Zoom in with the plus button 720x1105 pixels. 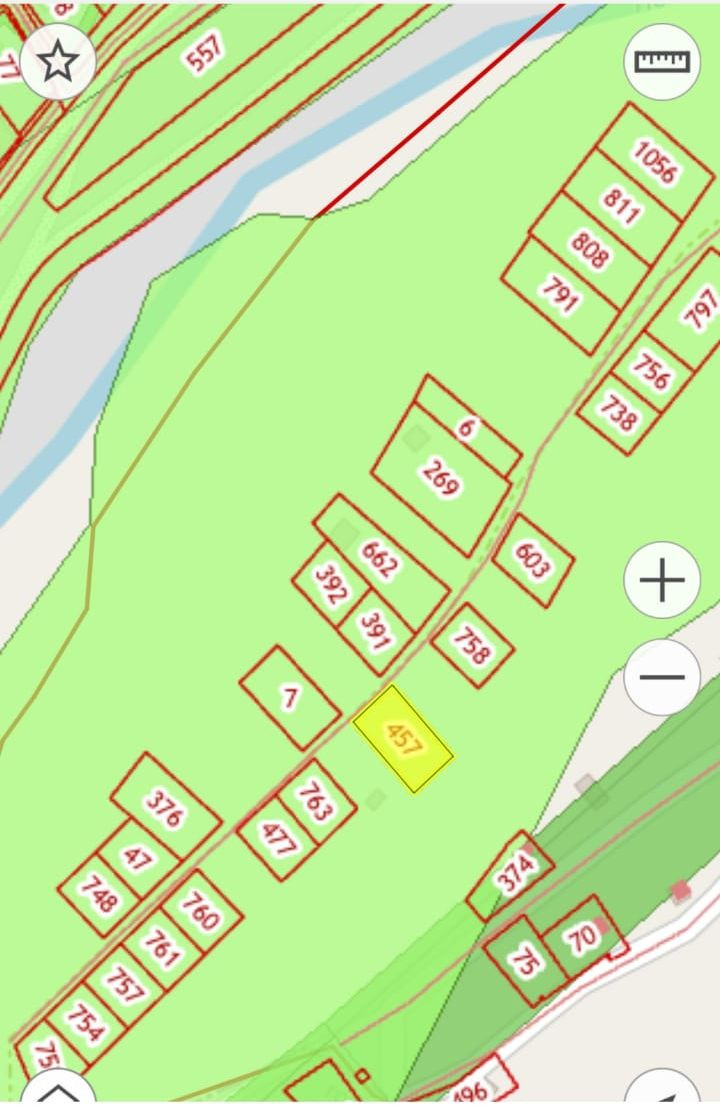click(662, 580)
